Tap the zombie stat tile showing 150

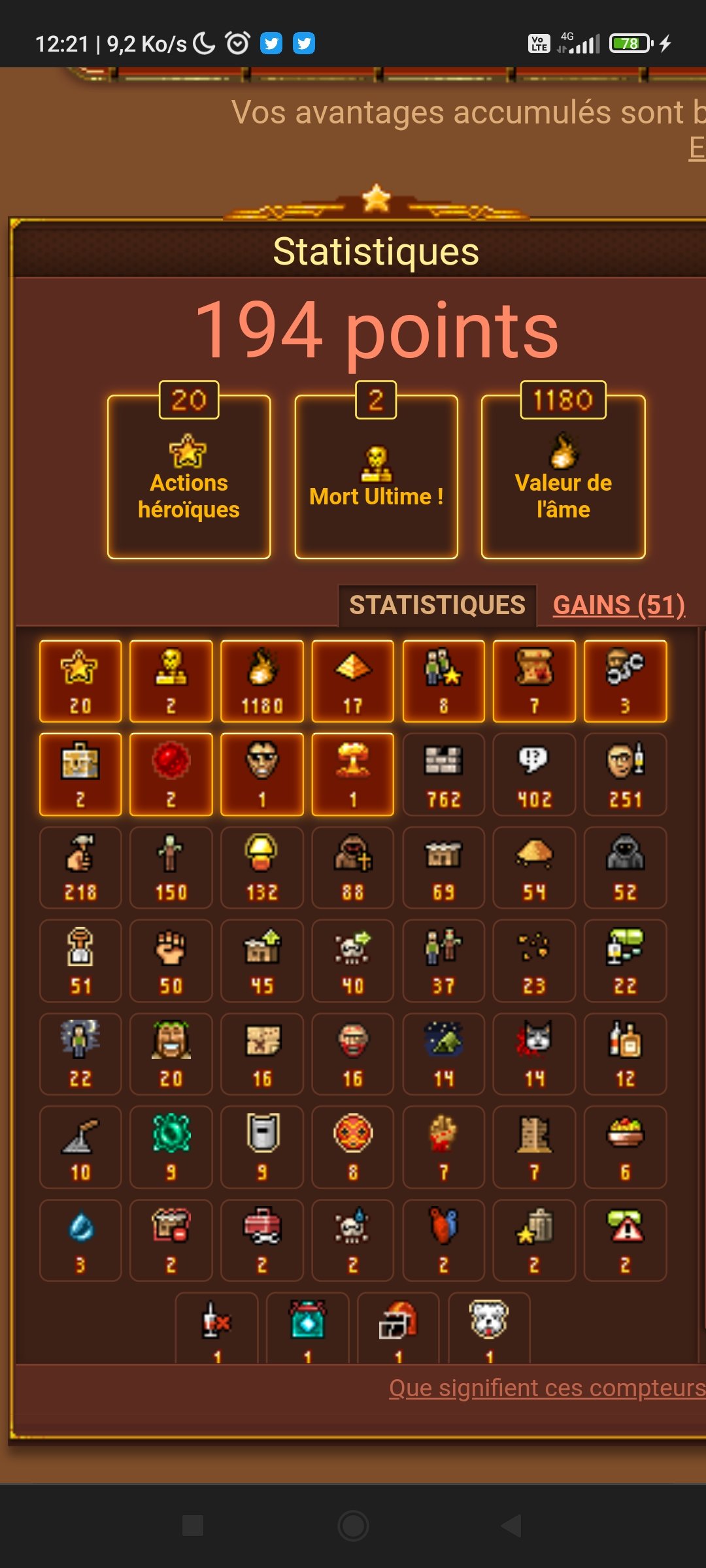(171, 868)
